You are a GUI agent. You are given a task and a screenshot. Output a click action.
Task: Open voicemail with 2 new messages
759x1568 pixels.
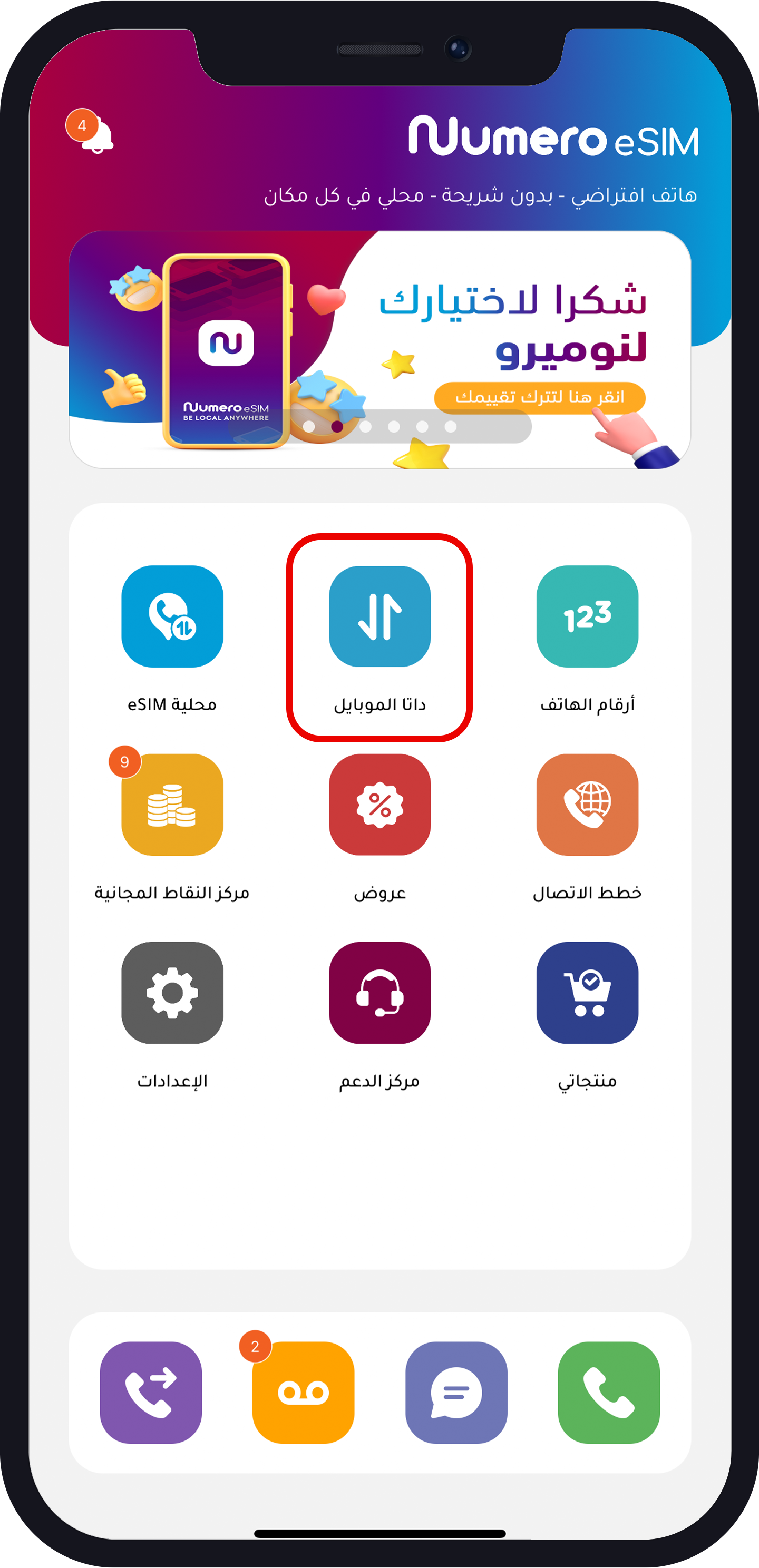304,1392
